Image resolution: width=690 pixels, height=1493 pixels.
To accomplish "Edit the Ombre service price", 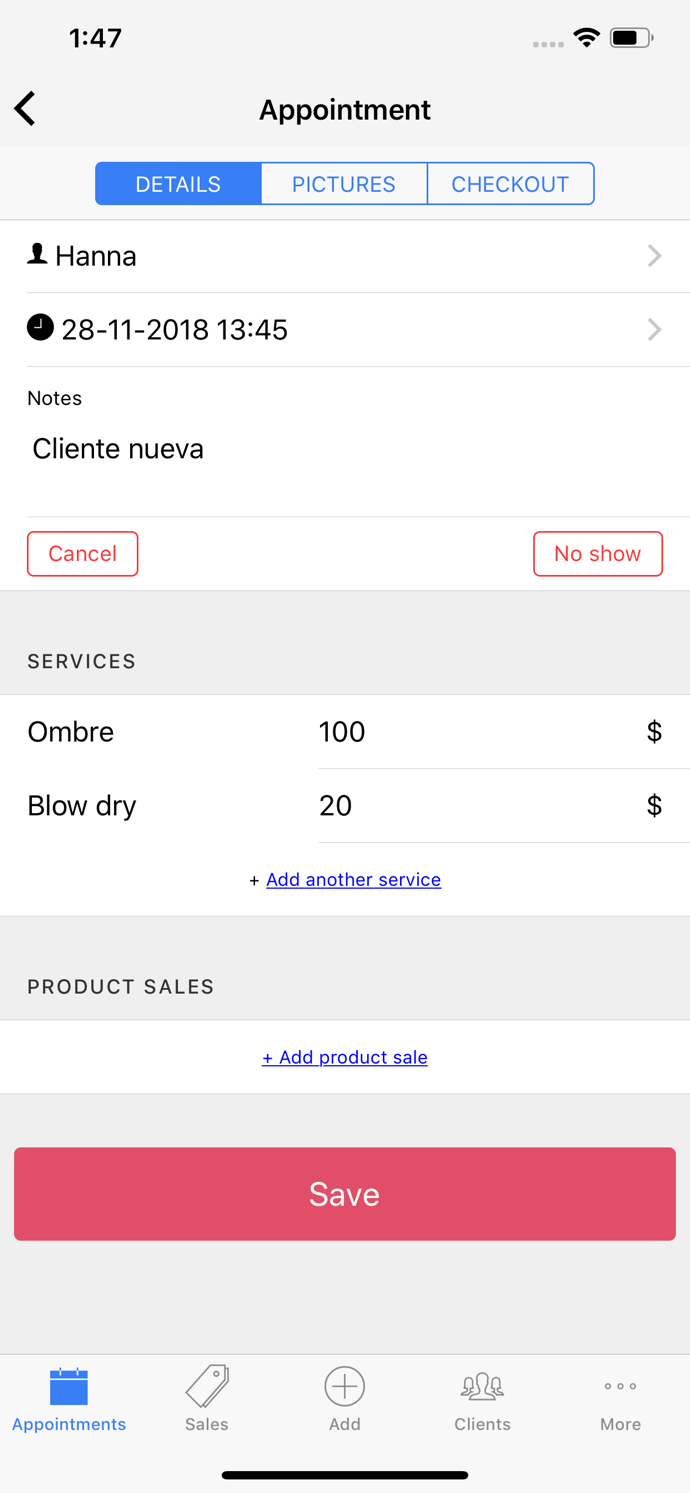I will coord(470,732).
